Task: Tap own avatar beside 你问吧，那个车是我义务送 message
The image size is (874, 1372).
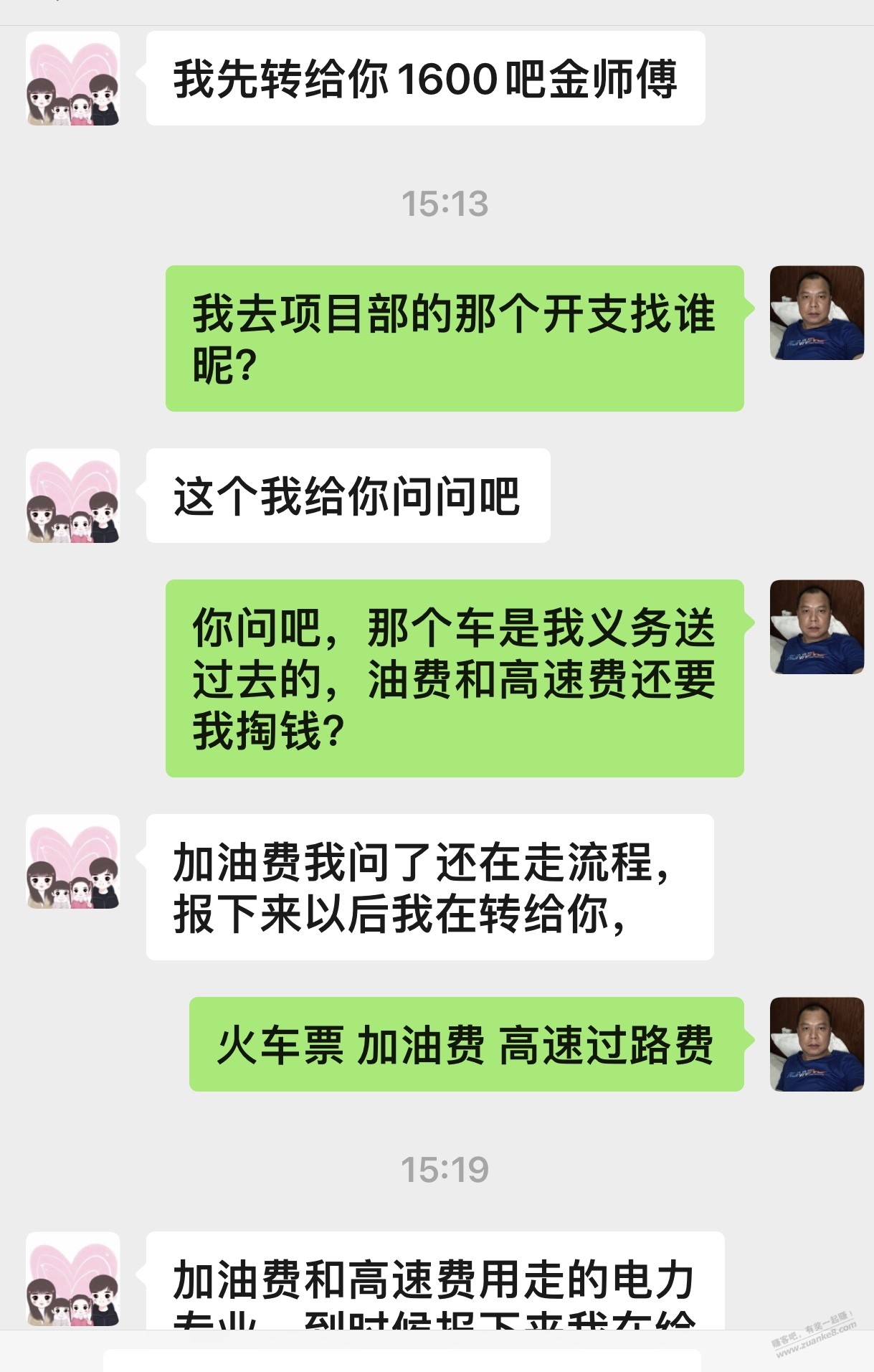Action: point(817,627)
